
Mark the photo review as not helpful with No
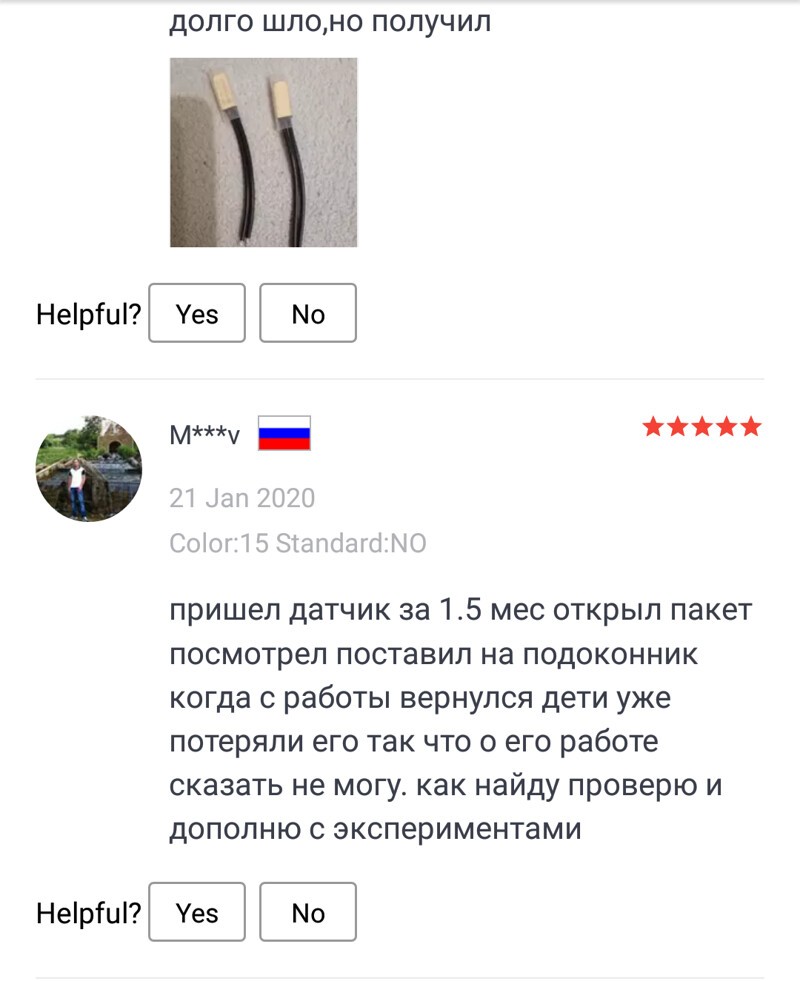[x=308, y=313]
